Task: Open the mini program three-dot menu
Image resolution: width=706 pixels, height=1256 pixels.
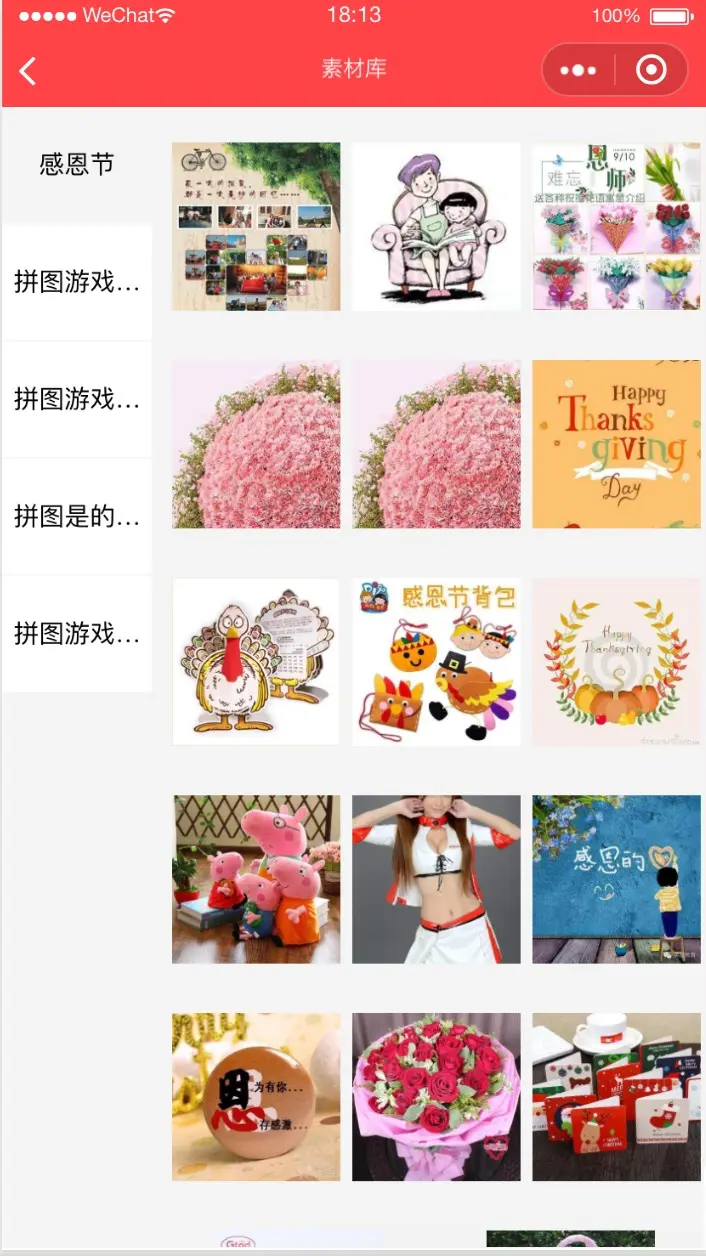Action: pyautogui.click(x=578, y=70)
